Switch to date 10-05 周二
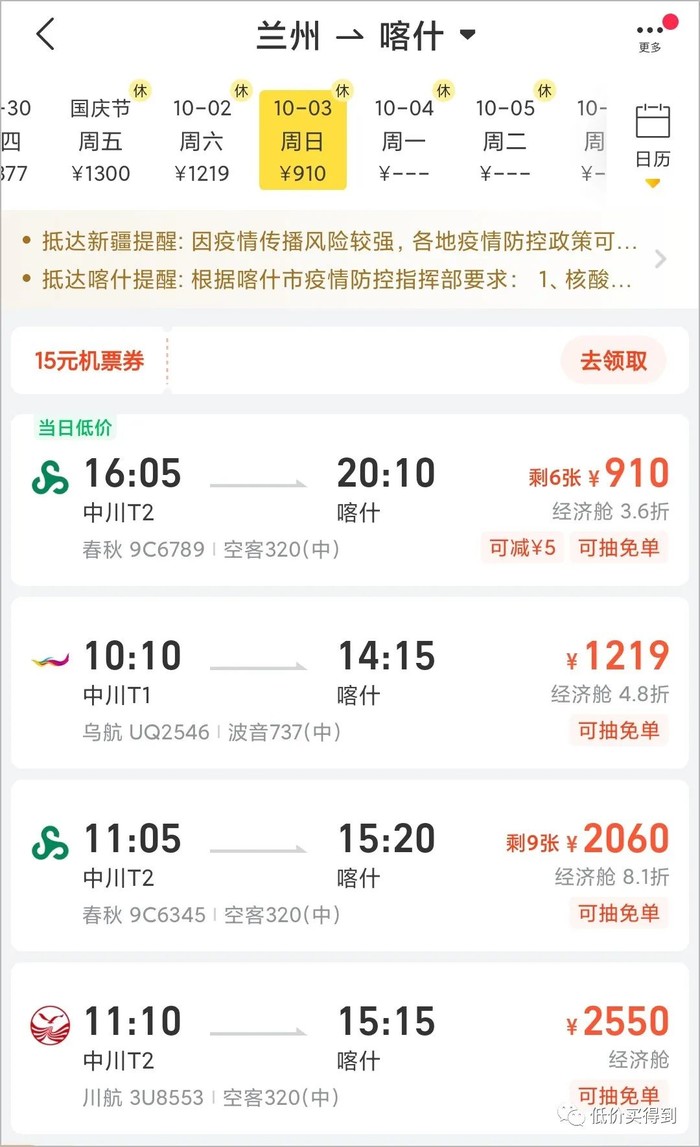This screenshot has height=1147, width=700. [505, 140]
